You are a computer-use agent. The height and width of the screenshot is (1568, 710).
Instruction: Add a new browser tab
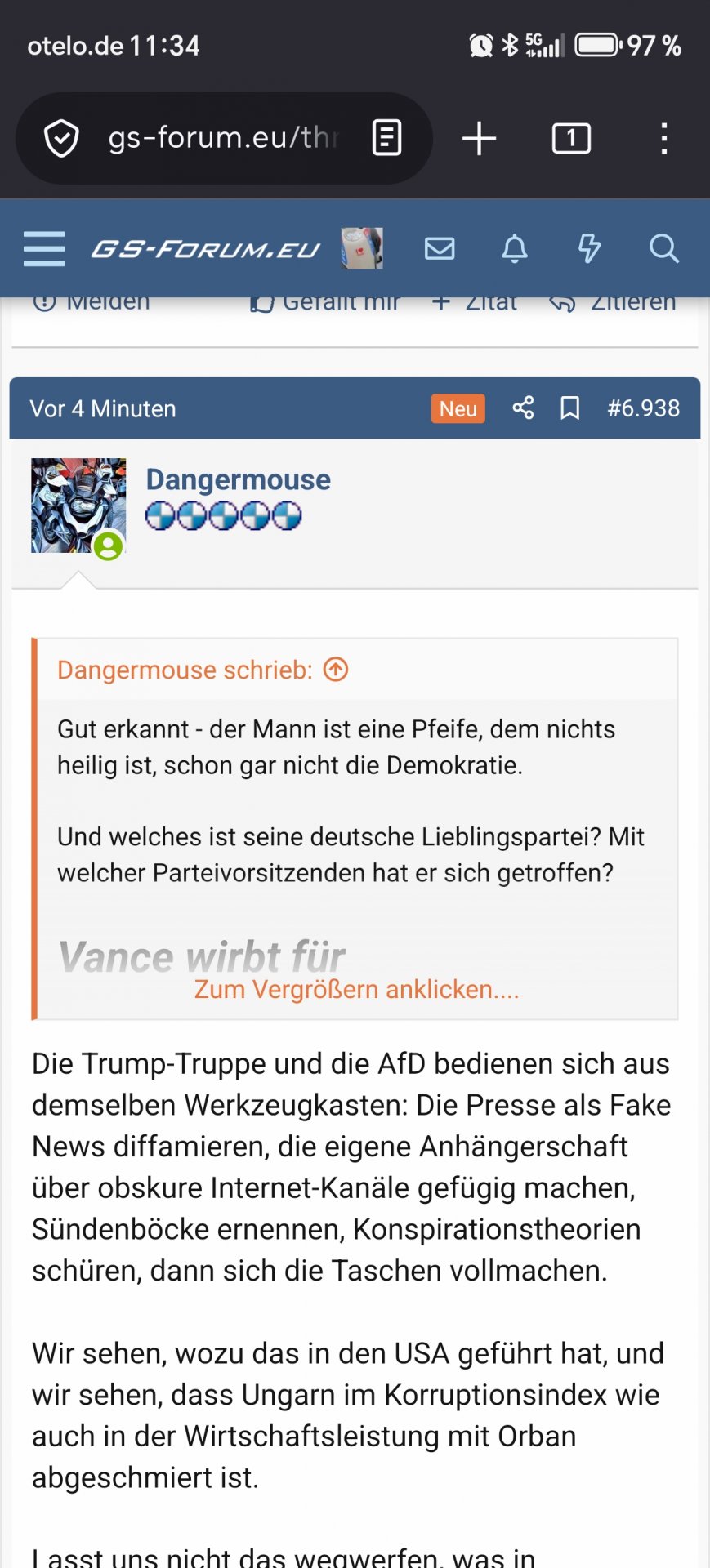pyautogui.click(x=479, y=138)
